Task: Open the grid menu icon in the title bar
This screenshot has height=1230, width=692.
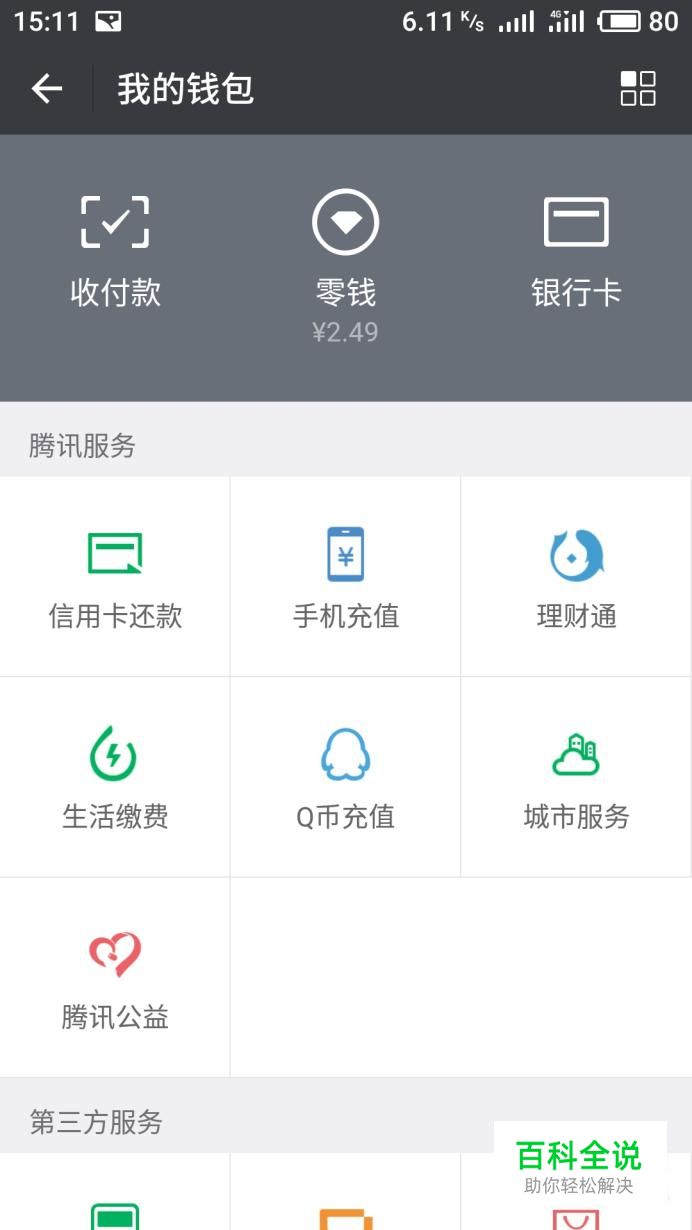Action: [x=638, y=88]
